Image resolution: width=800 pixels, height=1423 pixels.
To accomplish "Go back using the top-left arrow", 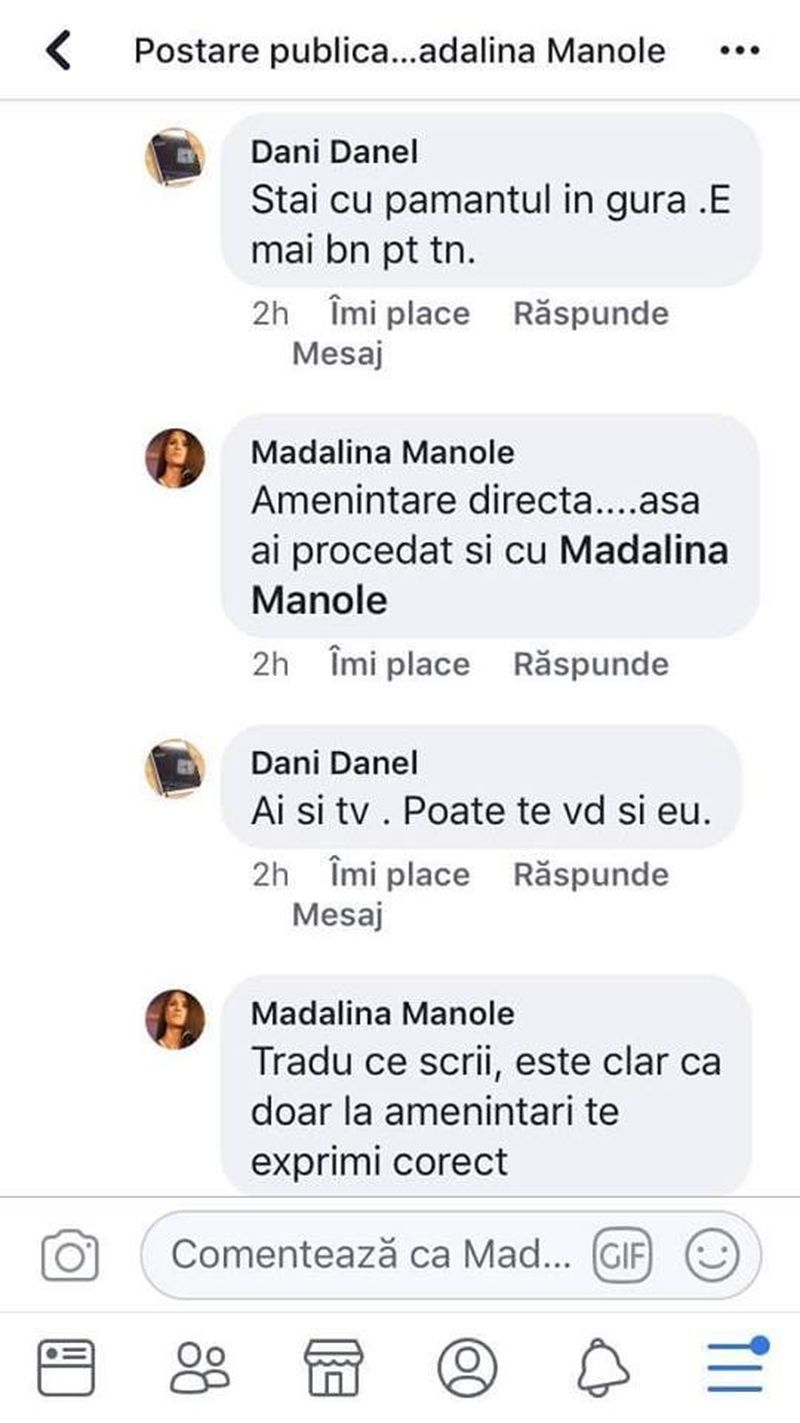I will (59, 50).
